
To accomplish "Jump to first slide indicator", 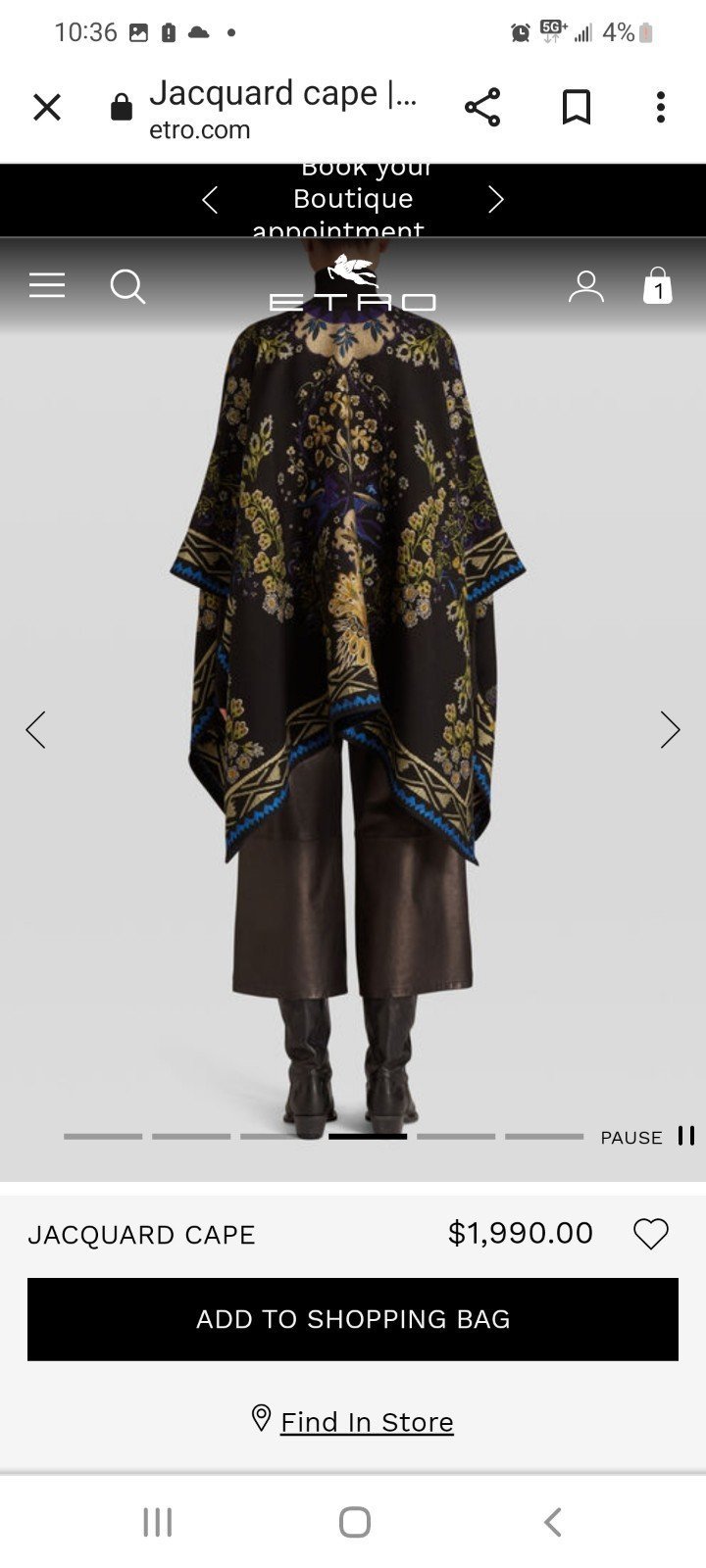I will click(x=103, y=1137).
